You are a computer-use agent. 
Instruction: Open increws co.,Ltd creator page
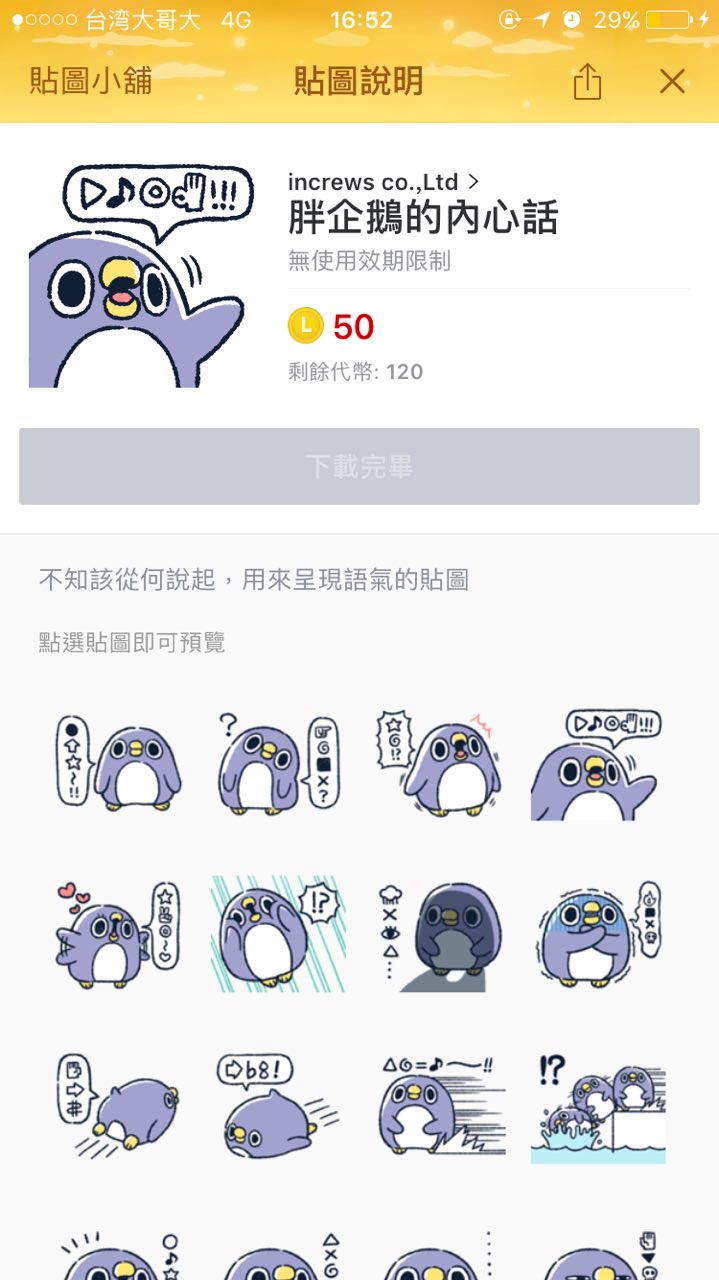pyautogui.click(x=383, y=182)
